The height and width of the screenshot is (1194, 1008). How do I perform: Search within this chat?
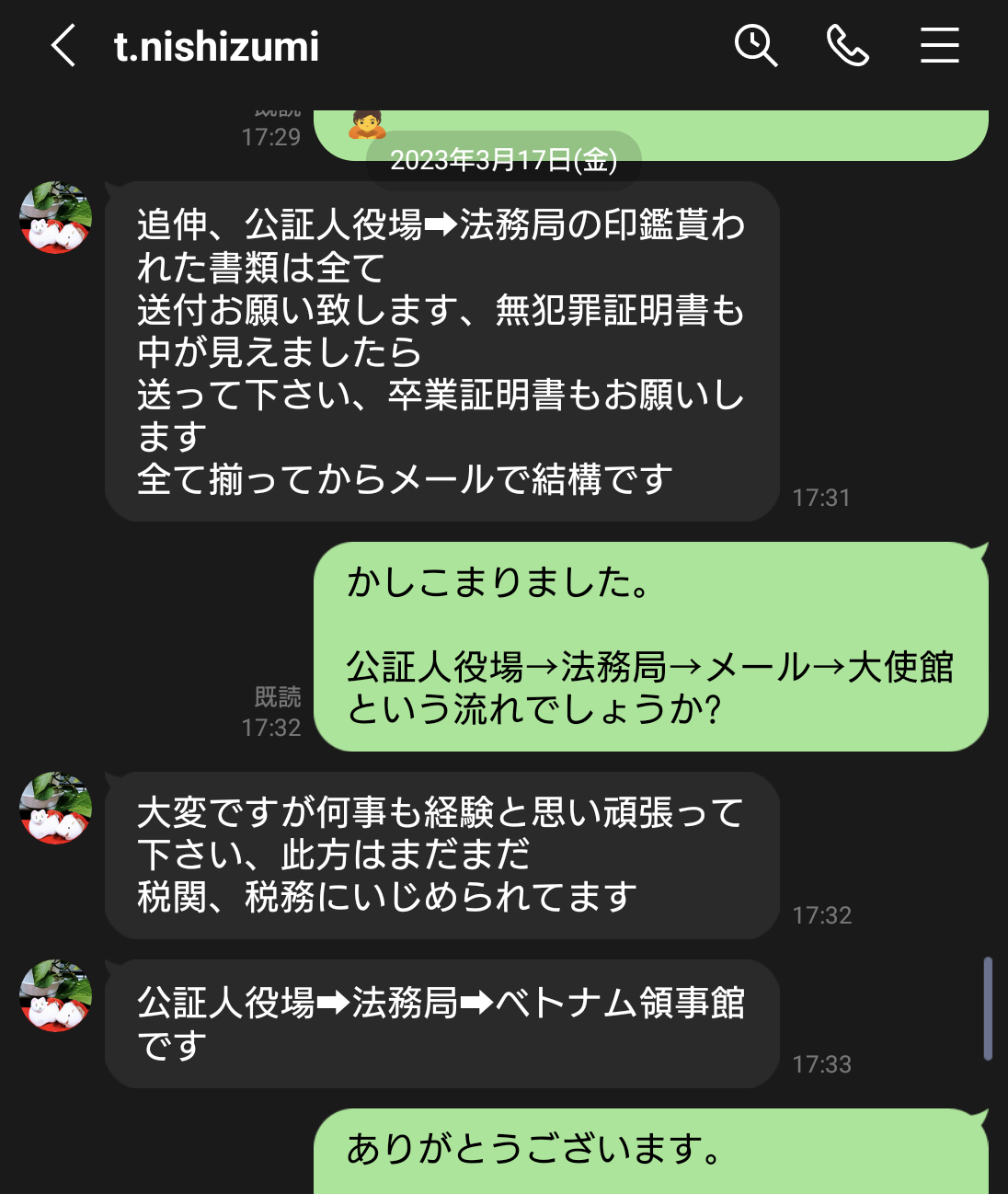point(756,46)
